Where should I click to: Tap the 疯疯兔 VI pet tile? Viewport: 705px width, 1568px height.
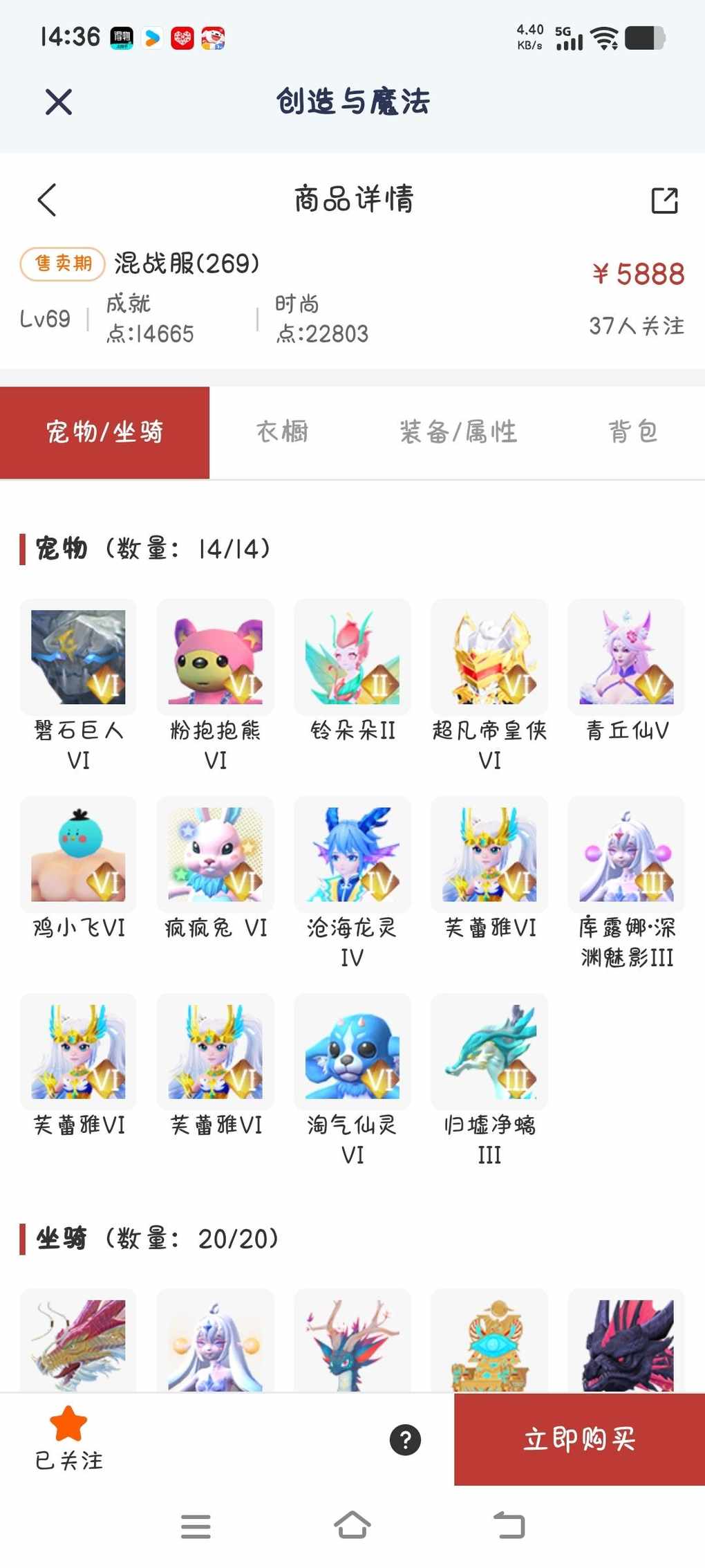215,854
